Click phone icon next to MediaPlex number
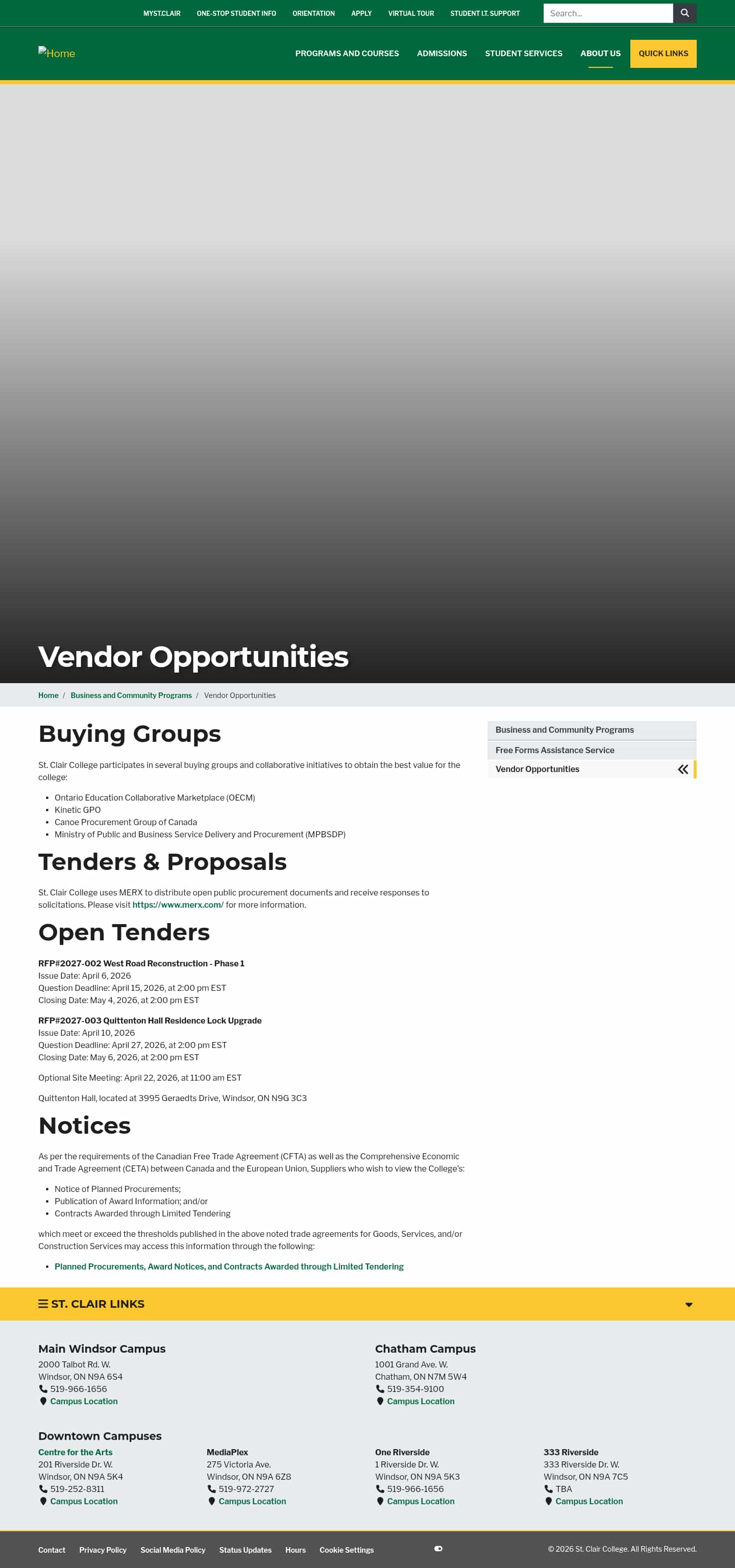735x1568 pixels. (211, 1488)
